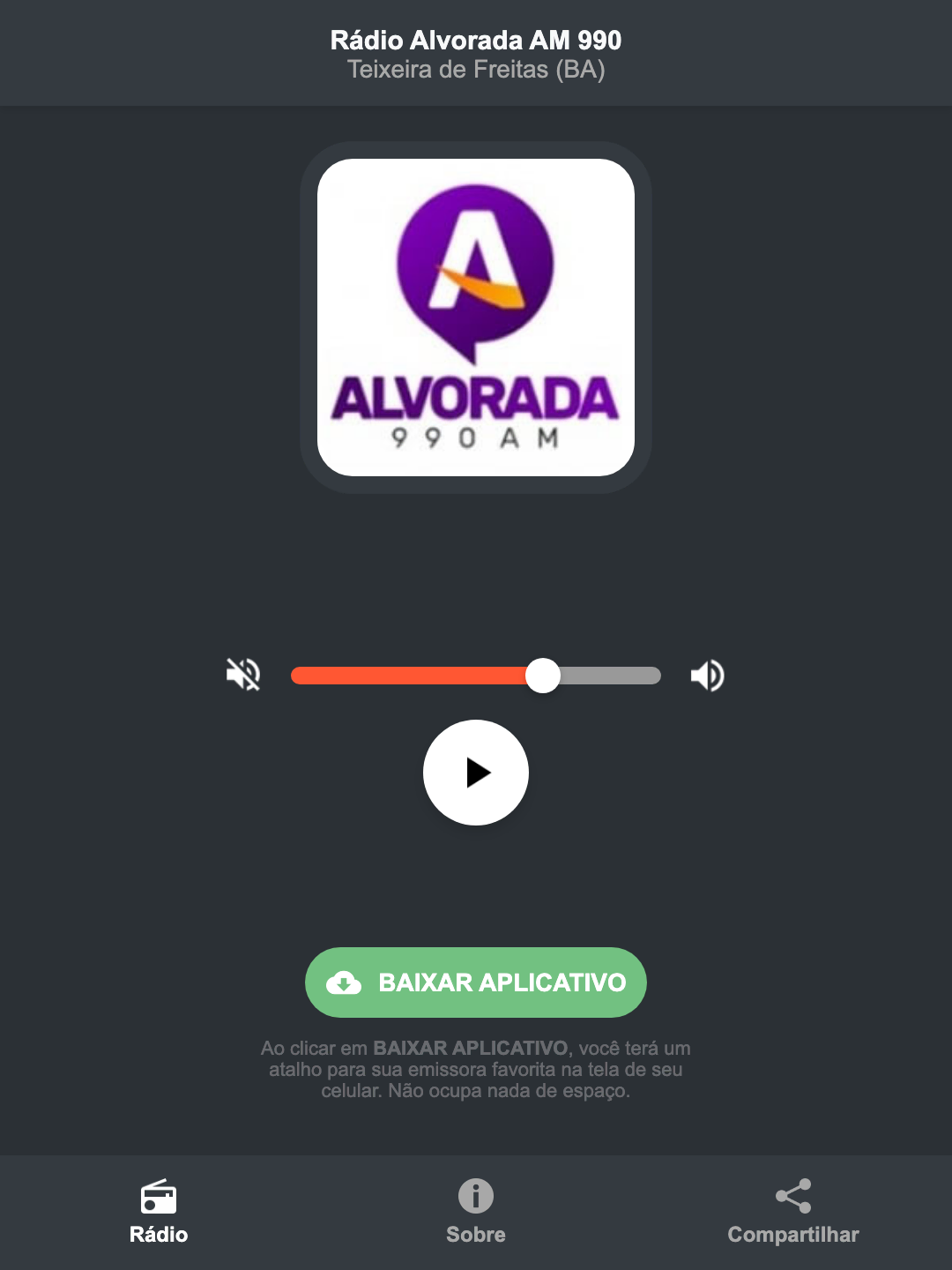Click the Compartilhar label text

(x=794, y=1235)
